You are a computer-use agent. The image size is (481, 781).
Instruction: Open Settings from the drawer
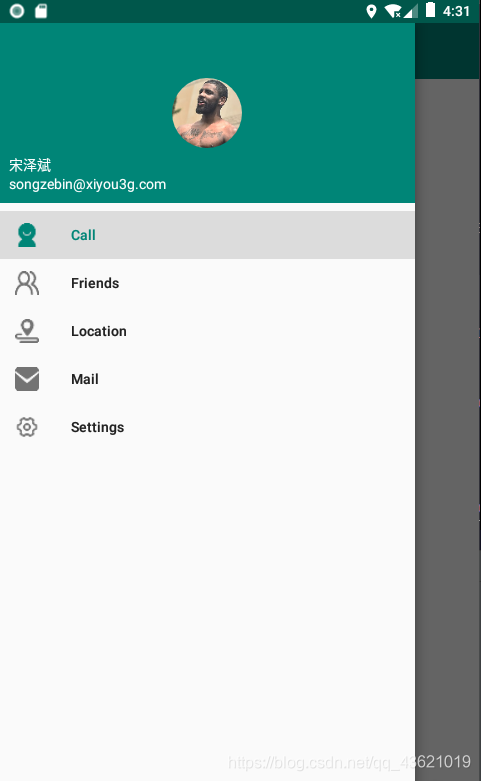click(207, 427)
